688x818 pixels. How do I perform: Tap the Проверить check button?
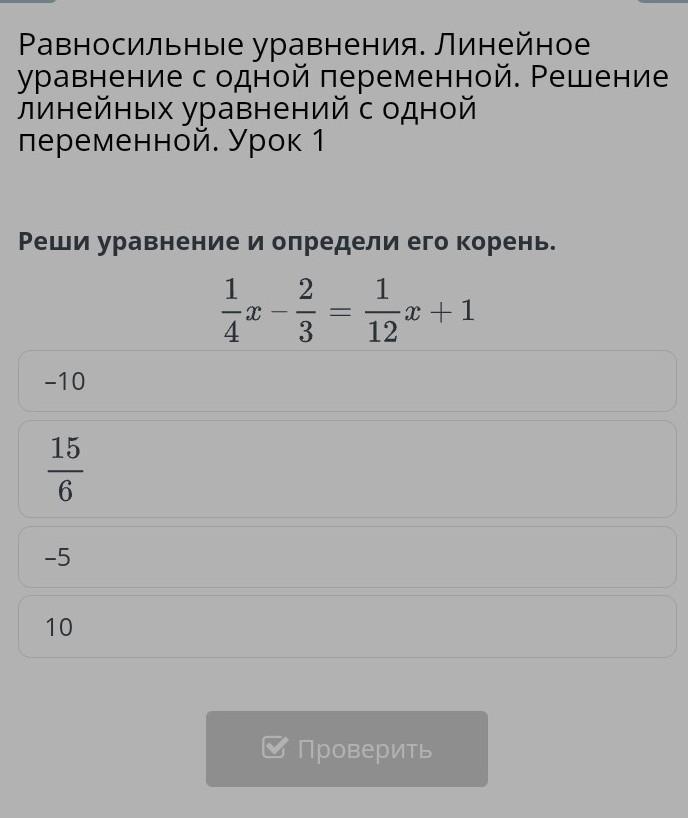coord(347,749)
